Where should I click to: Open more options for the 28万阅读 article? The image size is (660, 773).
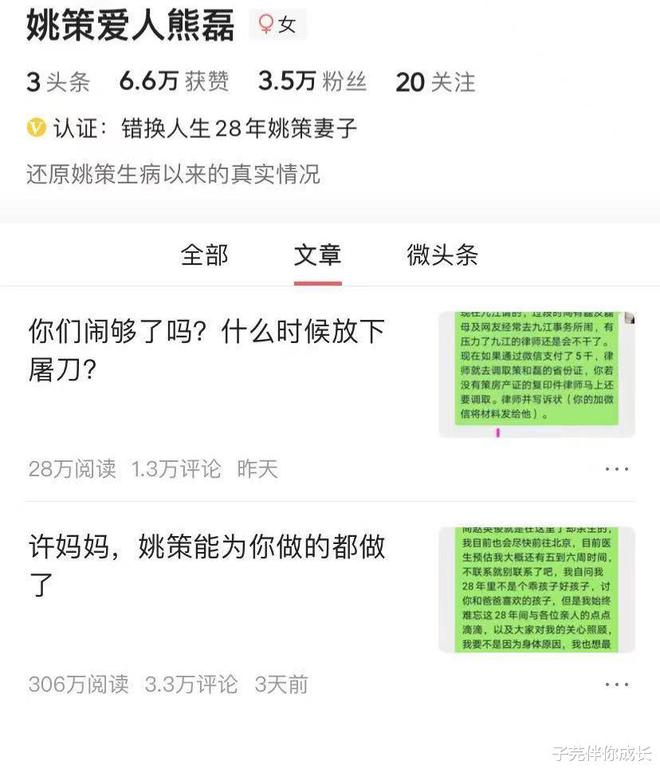click(x=616, y=469)
